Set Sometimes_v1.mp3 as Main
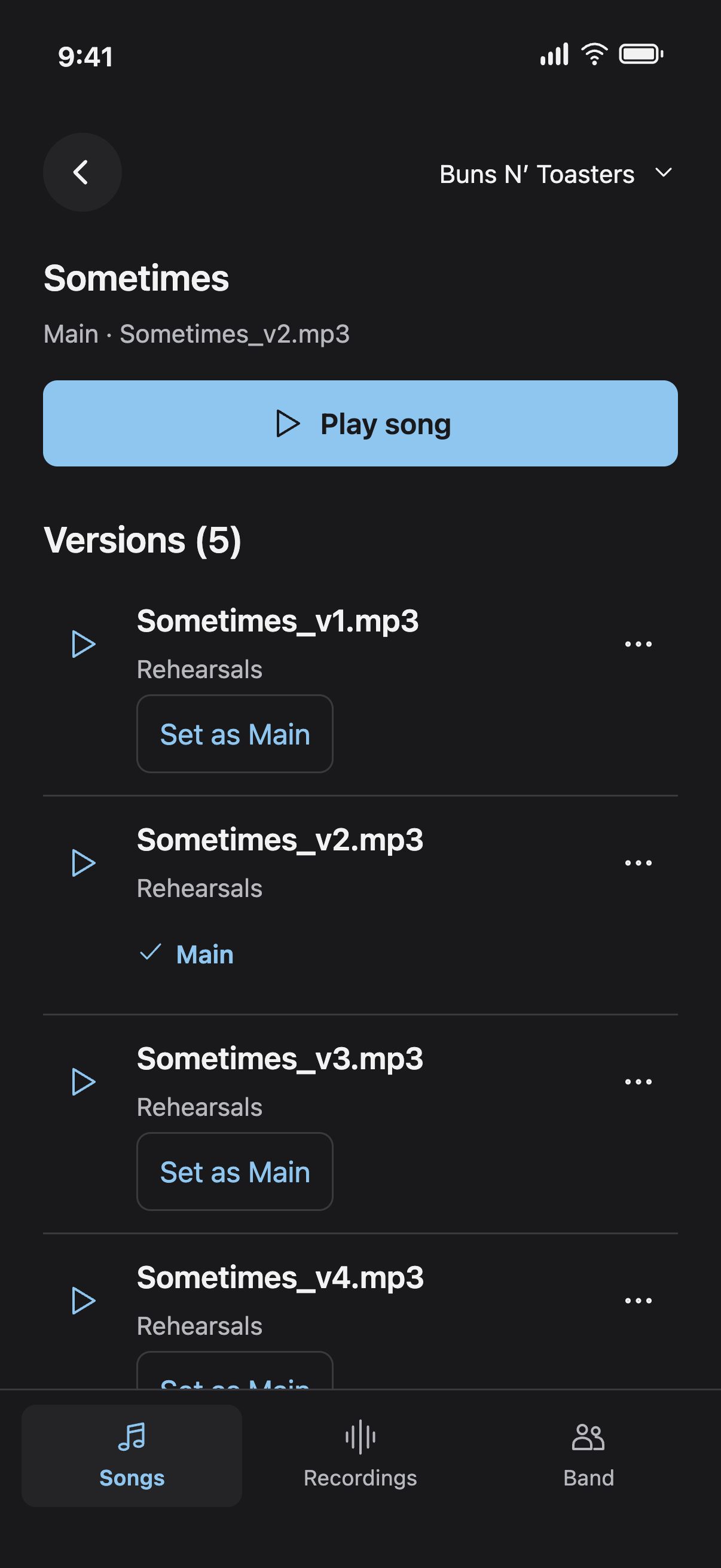The image size is (721, 1568). pyautogui.click(x=235, y=734)
